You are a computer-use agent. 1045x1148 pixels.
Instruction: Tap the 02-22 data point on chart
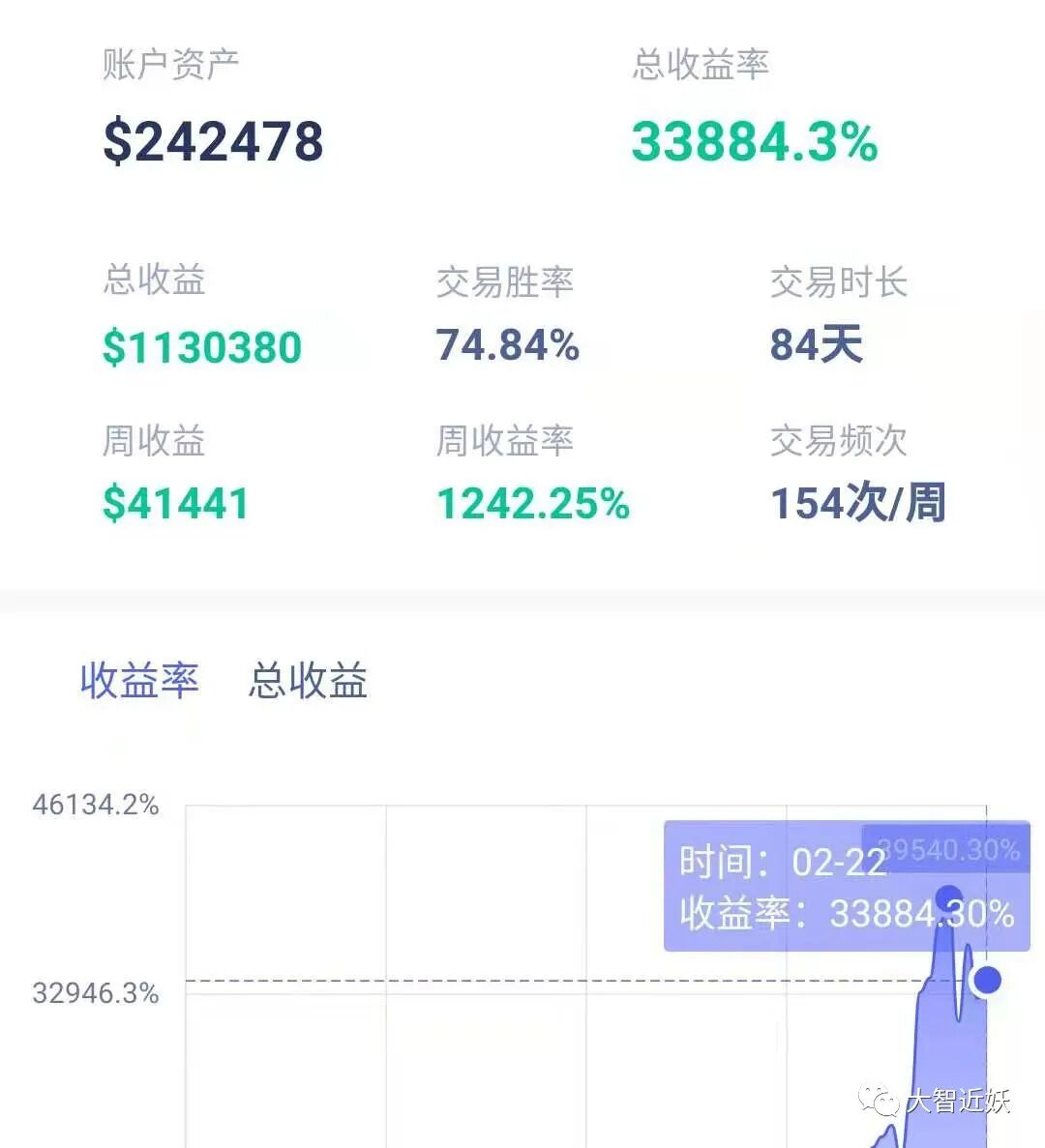click(987, 980)
